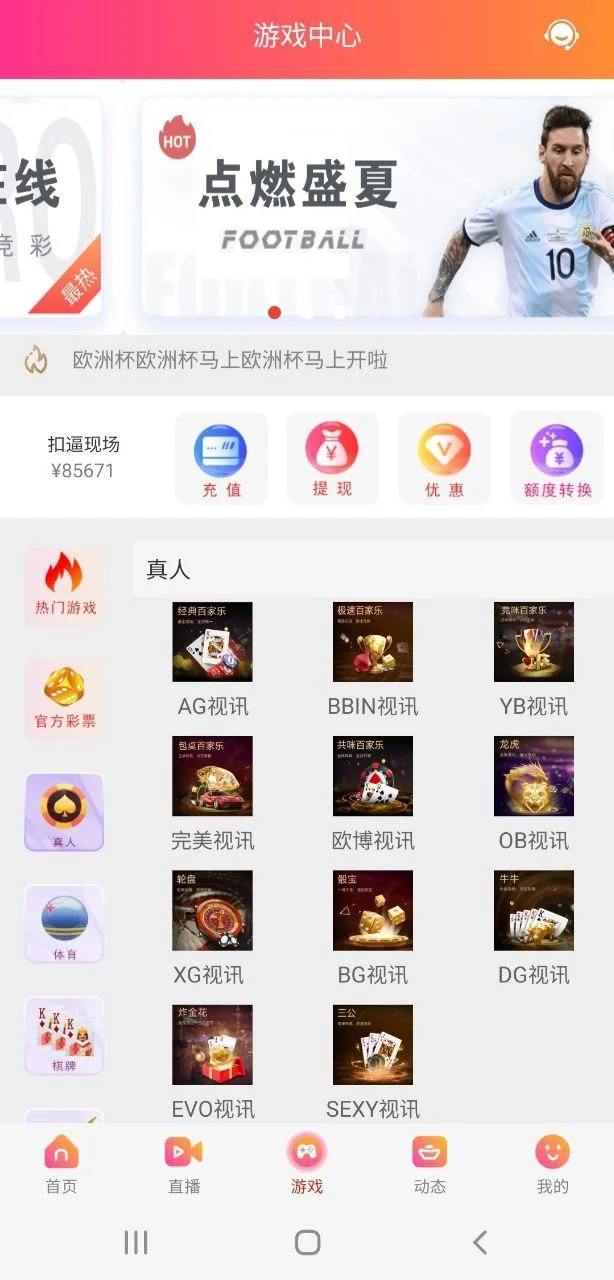The height and width of the screenshot is (1280, 614).
Task: Switch to the 首页 home tab
Action: 61,1165
